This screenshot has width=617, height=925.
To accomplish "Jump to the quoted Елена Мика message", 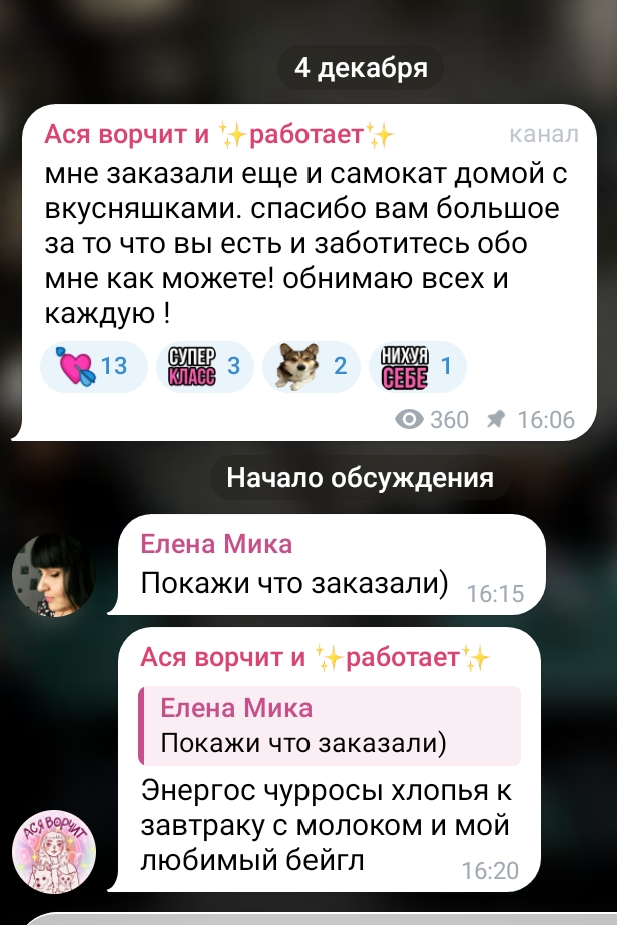I will click(330, 726).
